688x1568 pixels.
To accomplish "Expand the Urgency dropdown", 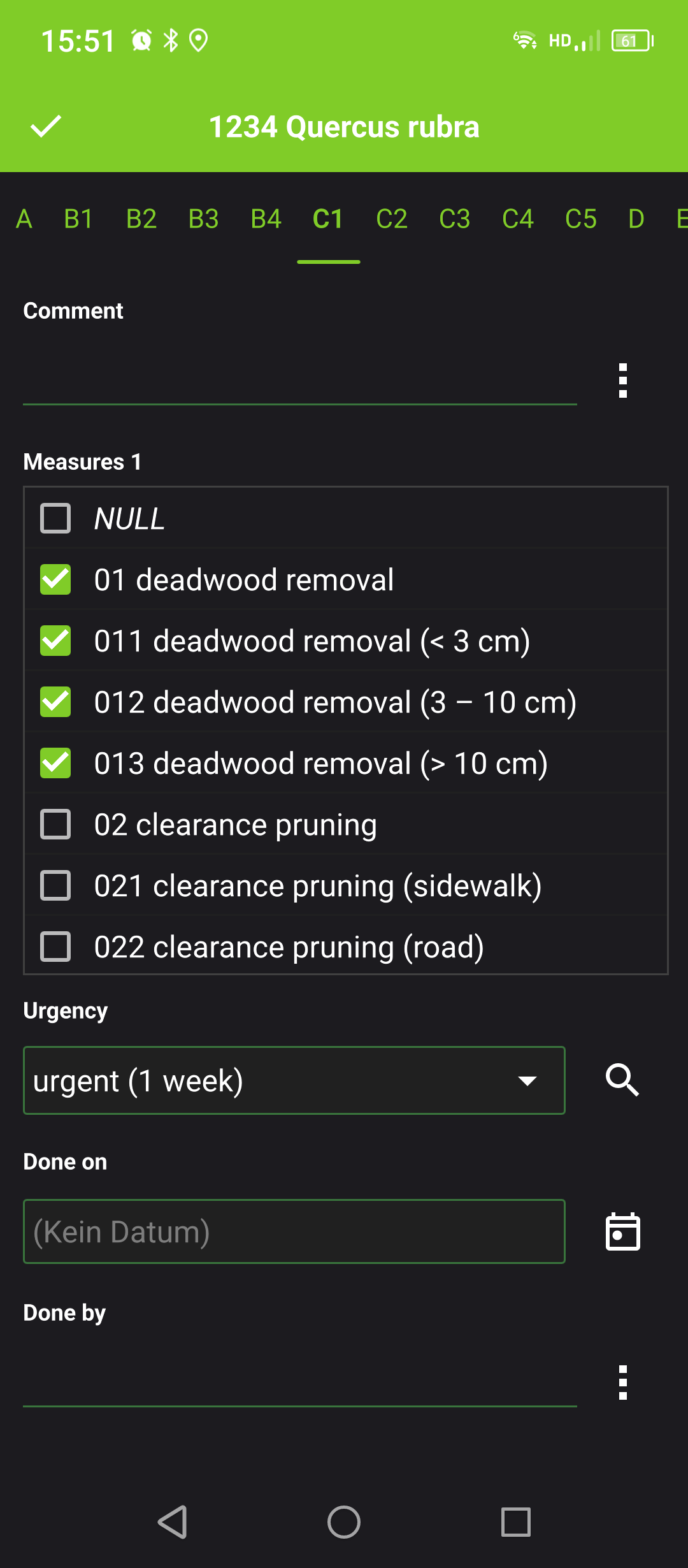I will click(294, 1080).
